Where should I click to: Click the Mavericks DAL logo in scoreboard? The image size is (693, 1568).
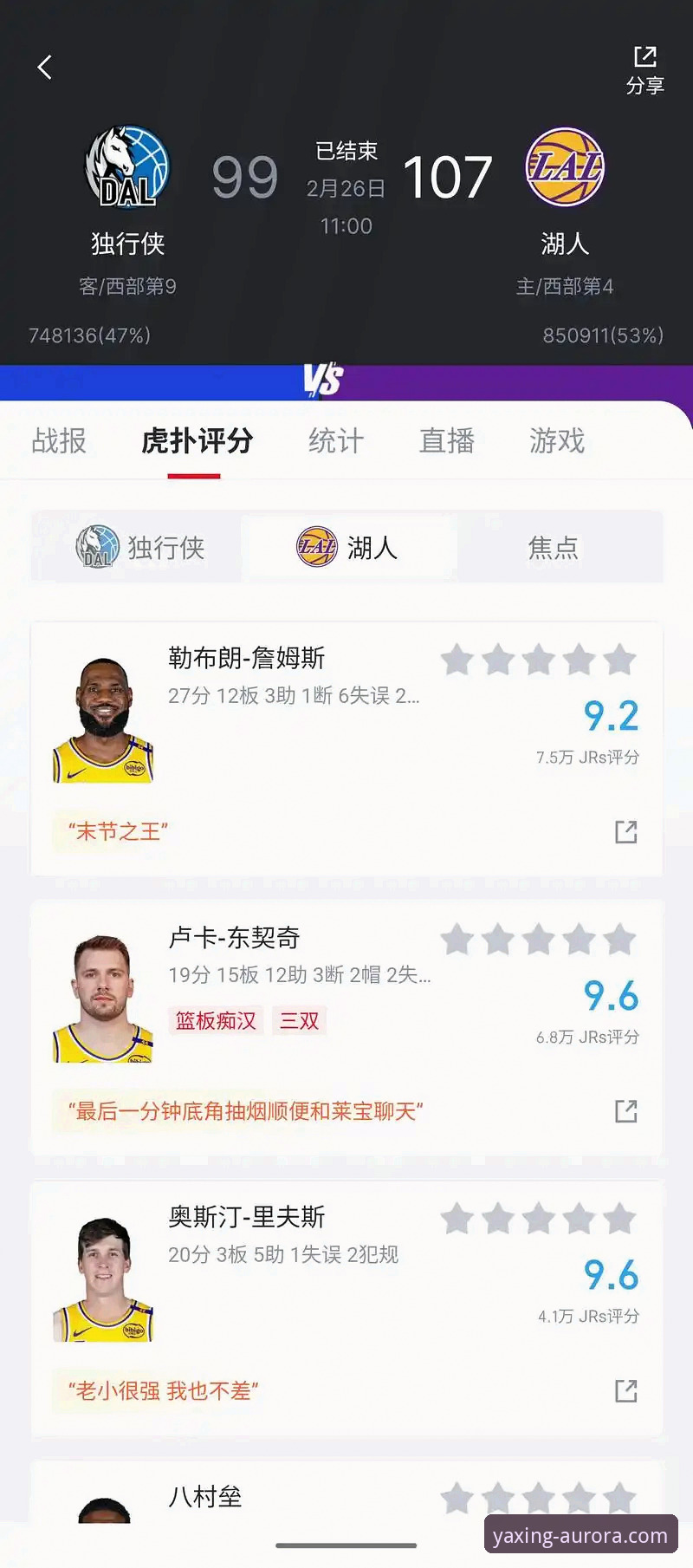click(x=127, y=166)
